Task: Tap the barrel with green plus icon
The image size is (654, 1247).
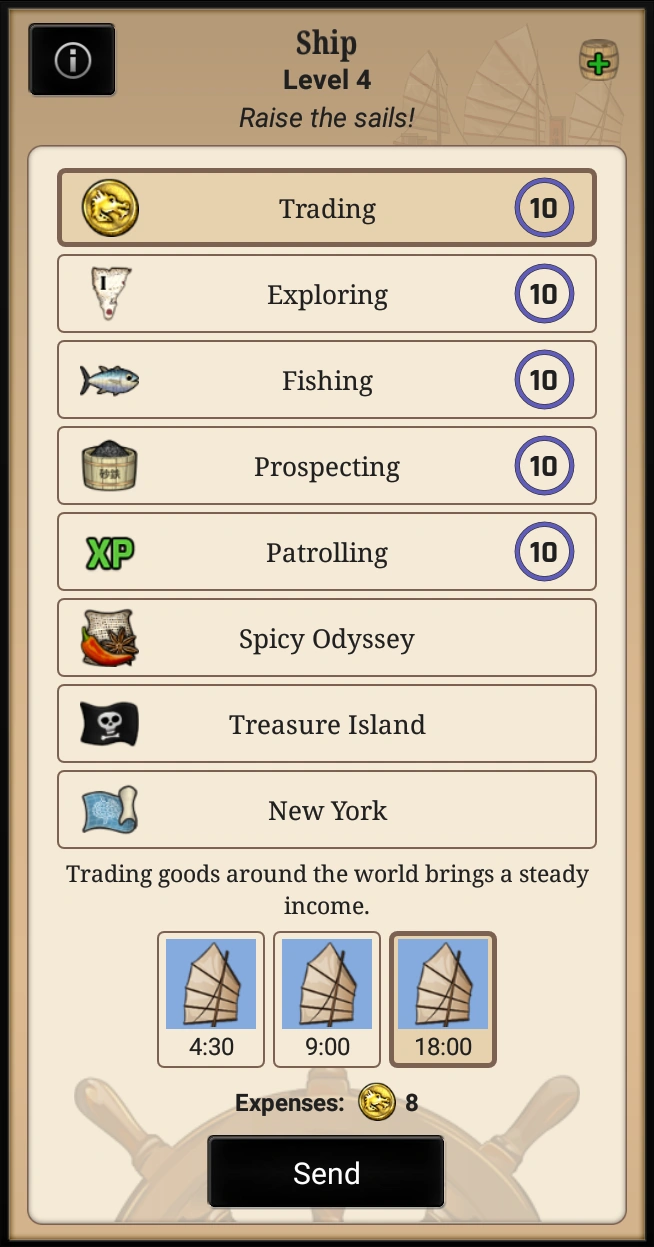Action: pyautogui.click(x=598, y=62)
